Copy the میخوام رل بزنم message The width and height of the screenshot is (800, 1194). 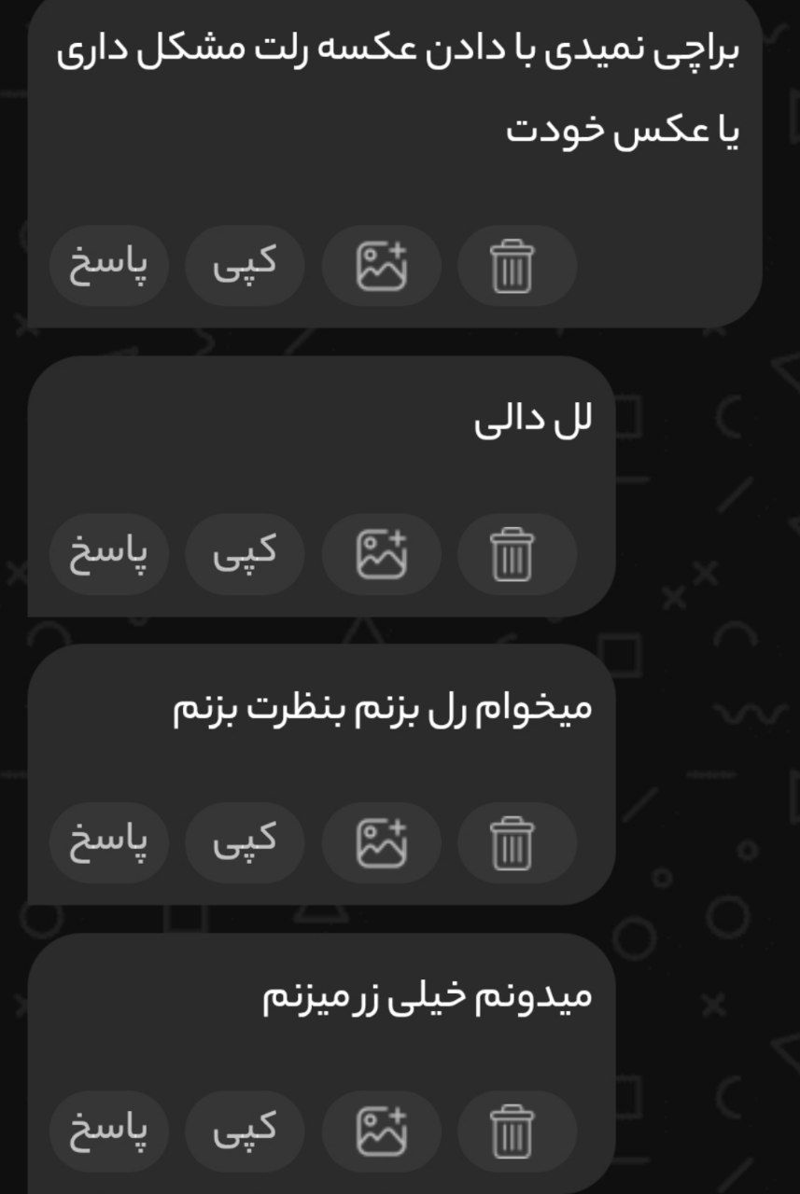click(x=245, y=843)
